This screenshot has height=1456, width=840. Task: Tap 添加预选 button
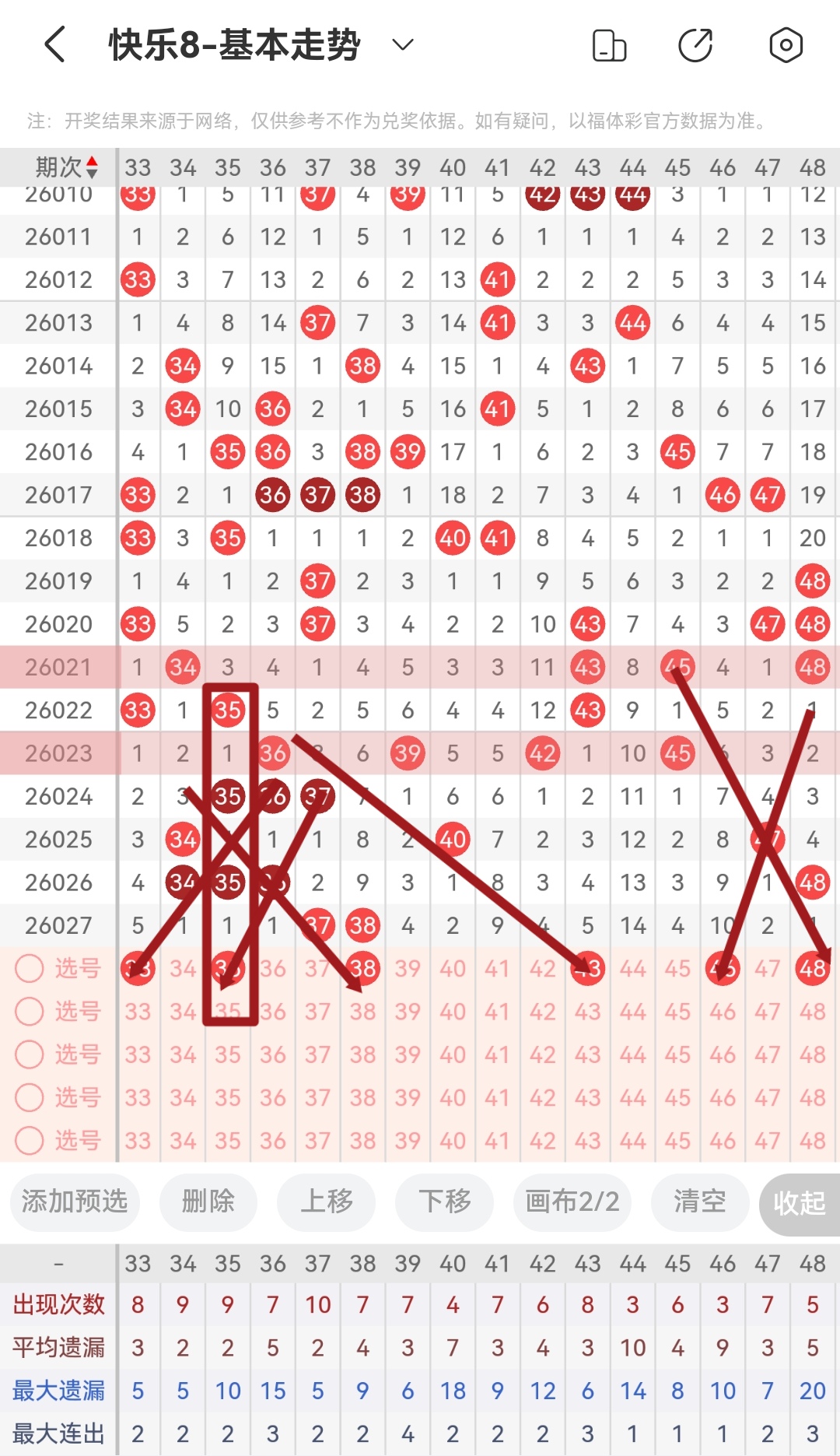[75, 1202]
